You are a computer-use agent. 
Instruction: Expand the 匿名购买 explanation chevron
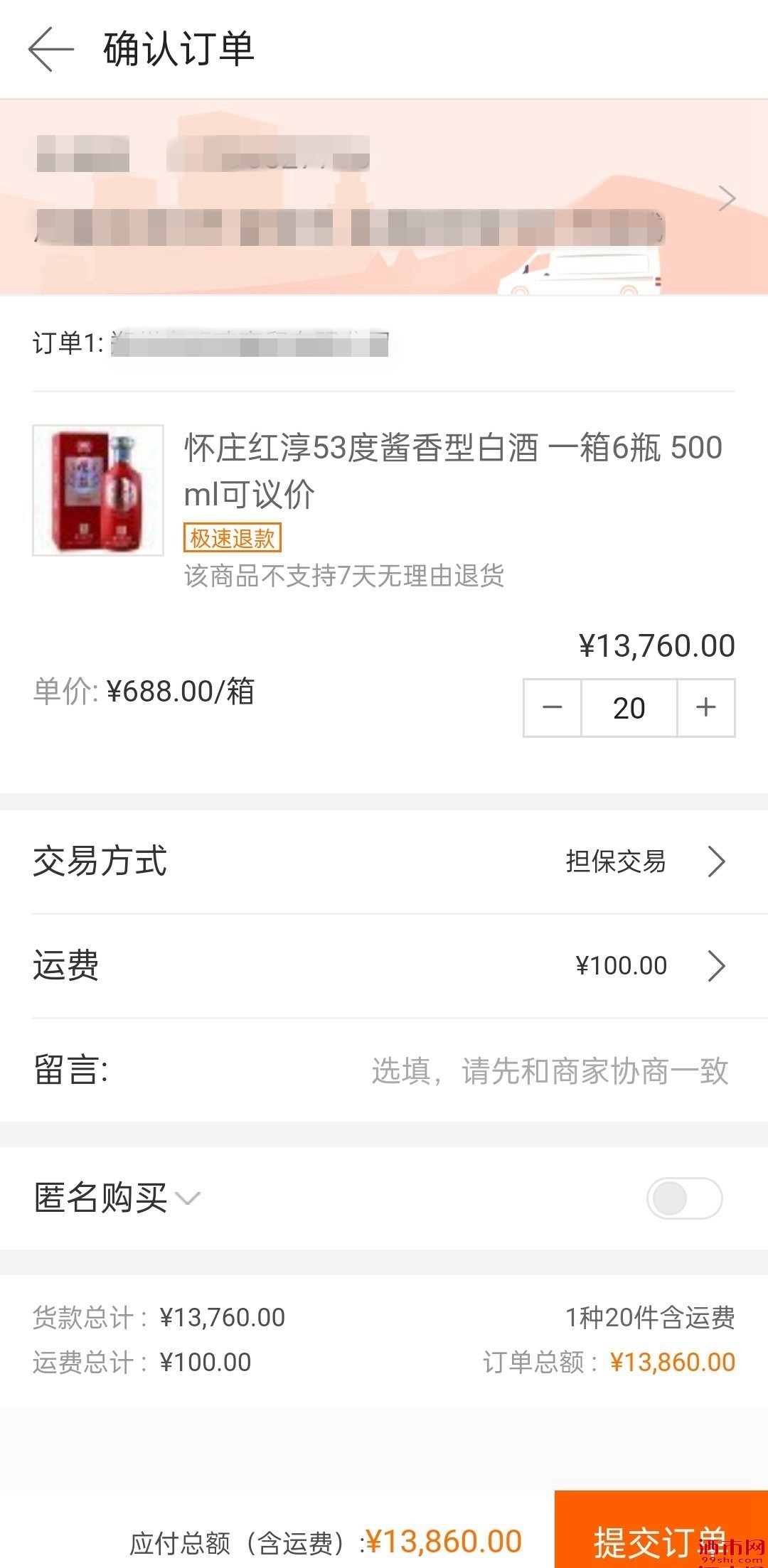click(x=188, y=1198)
